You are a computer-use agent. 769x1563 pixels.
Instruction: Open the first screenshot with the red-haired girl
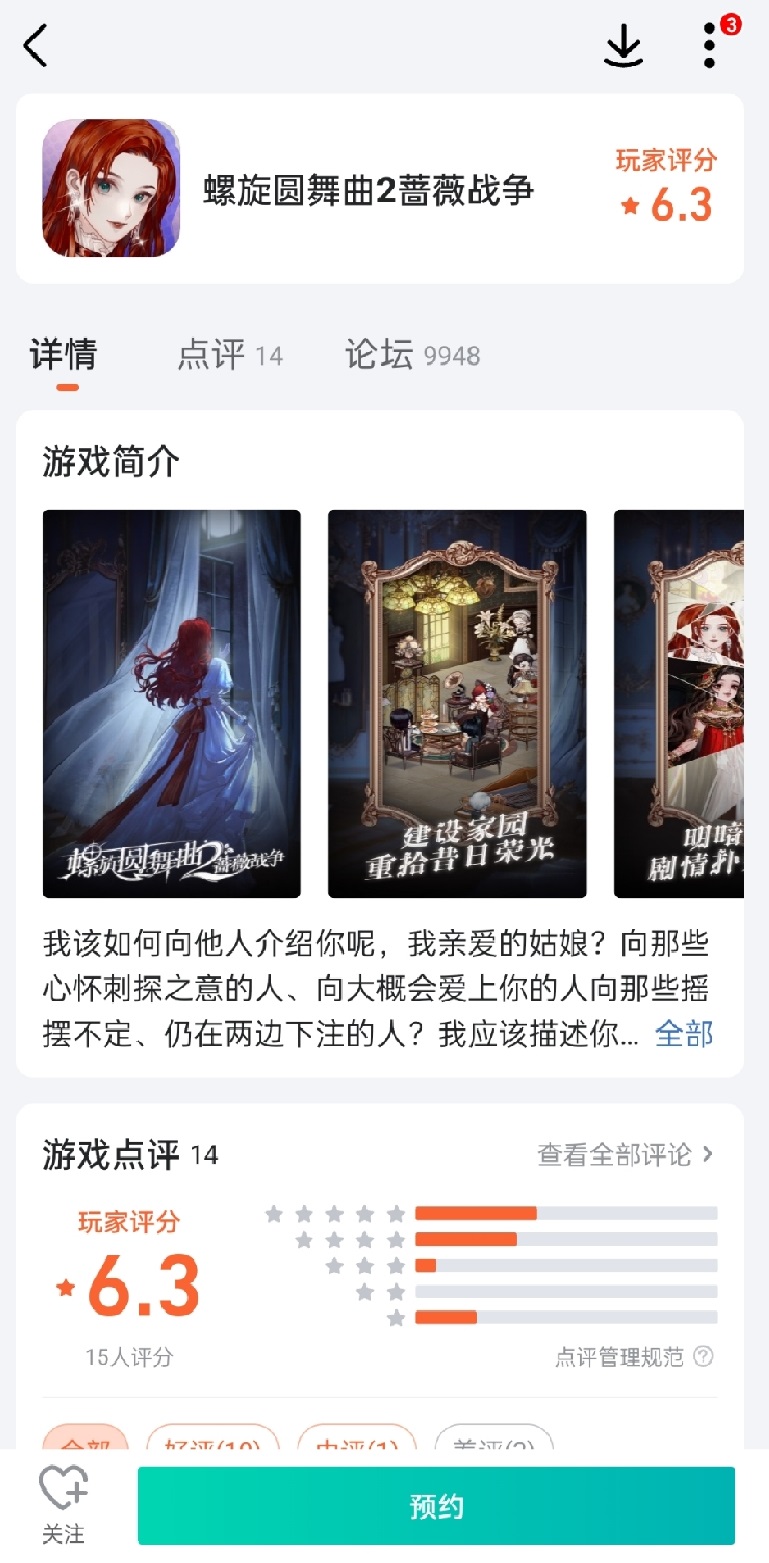171,703
